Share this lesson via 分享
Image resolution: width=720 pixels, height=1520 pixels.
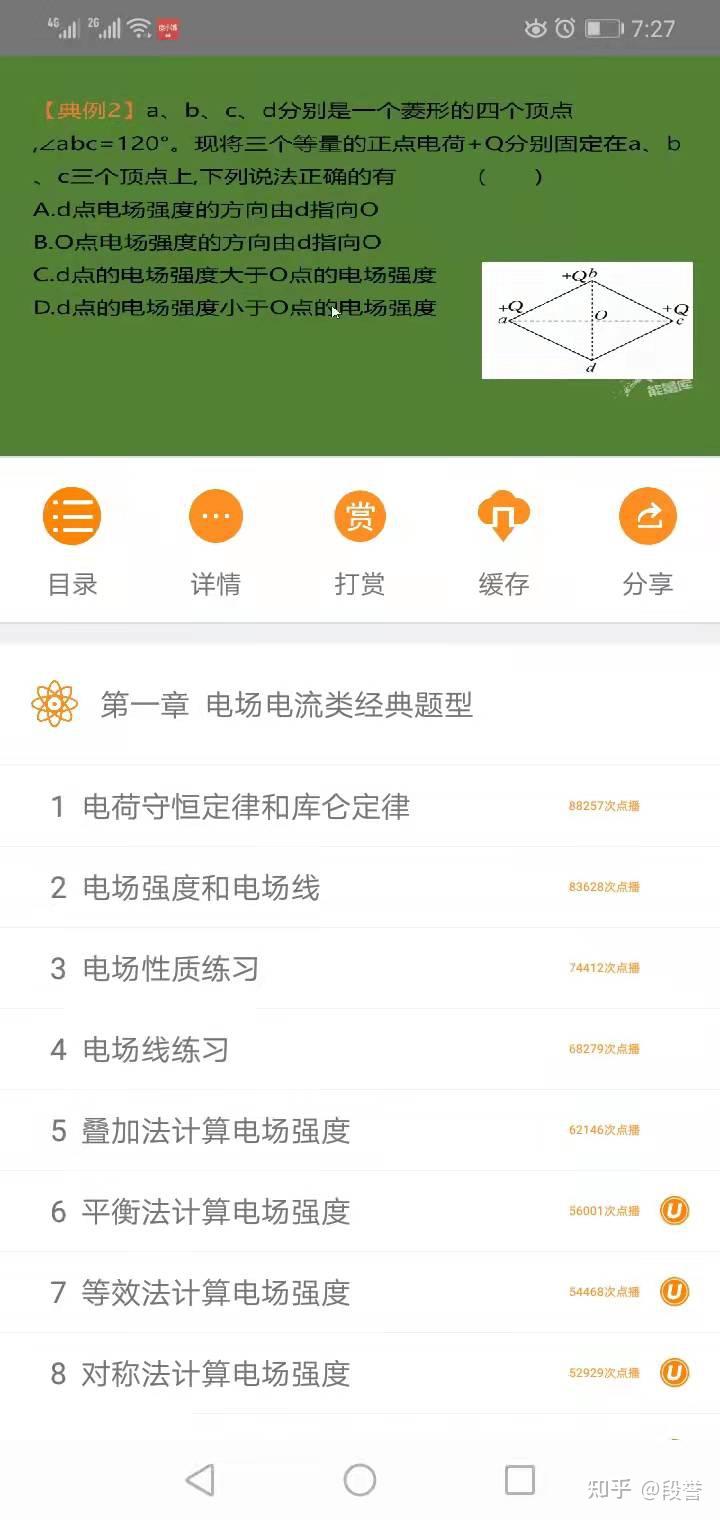point(647,543)
